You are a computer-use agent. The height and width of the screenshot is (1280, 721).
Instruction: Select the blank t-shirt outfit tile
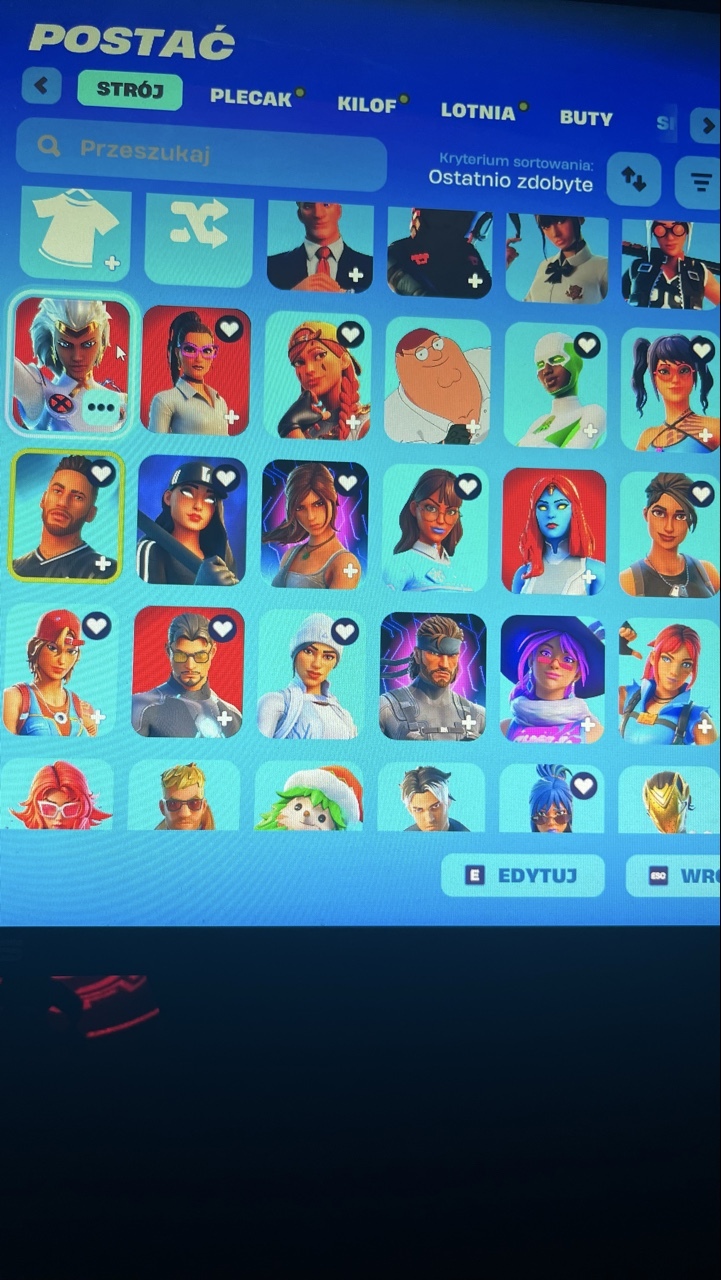click(76, 232)
